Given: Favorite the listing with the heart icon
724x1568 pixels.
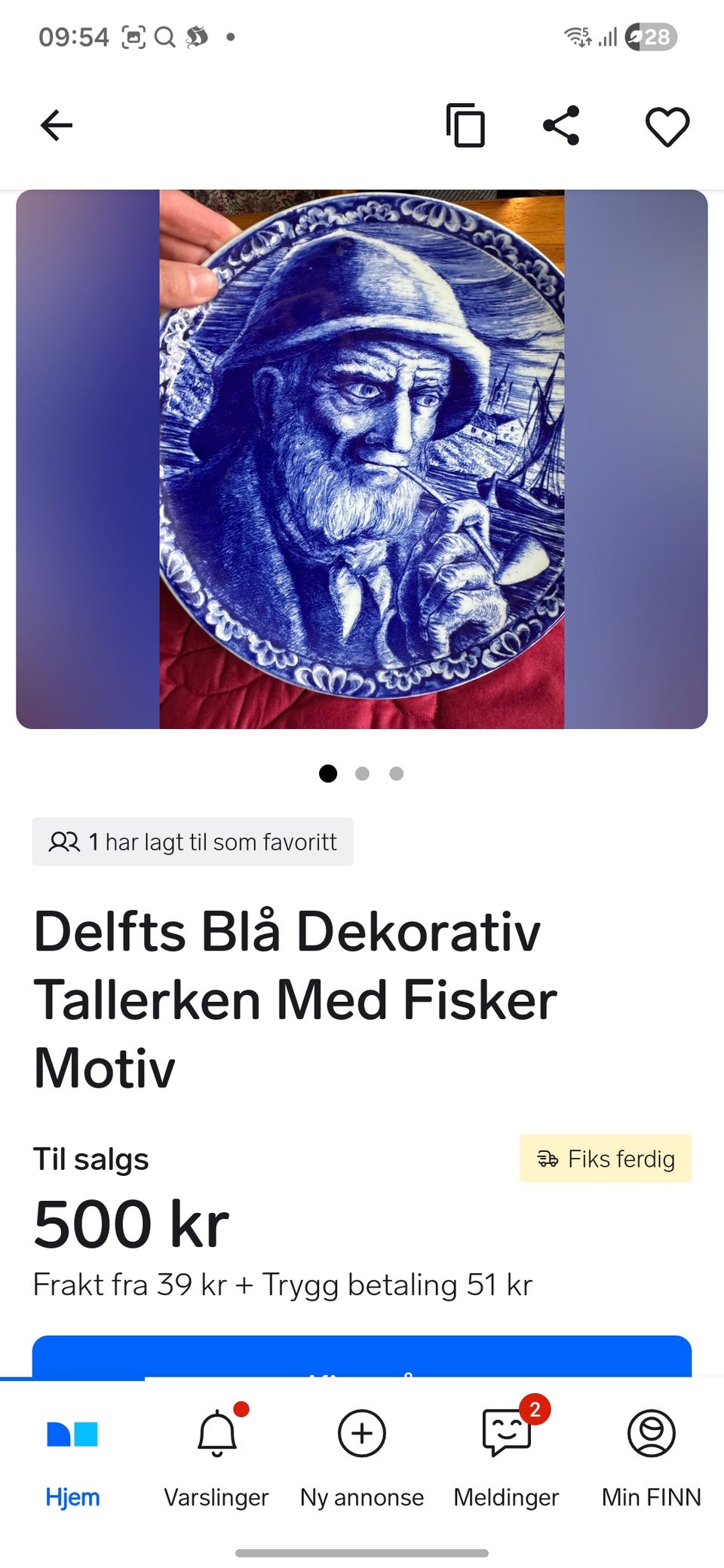Looking at the screenshot, I should (667, 125).
